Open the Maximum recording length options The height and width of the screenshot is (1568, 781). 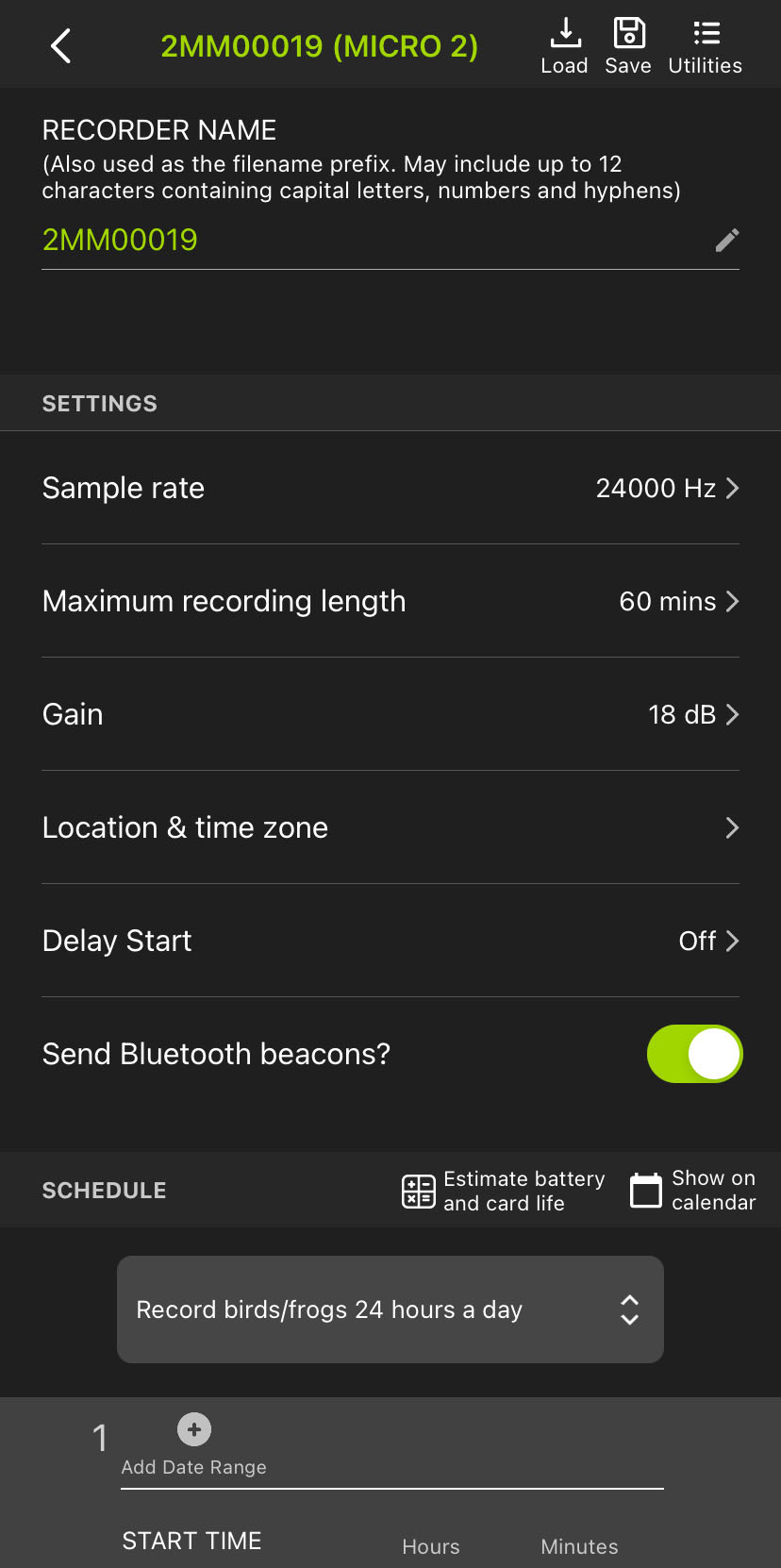(x=390, y=601)
